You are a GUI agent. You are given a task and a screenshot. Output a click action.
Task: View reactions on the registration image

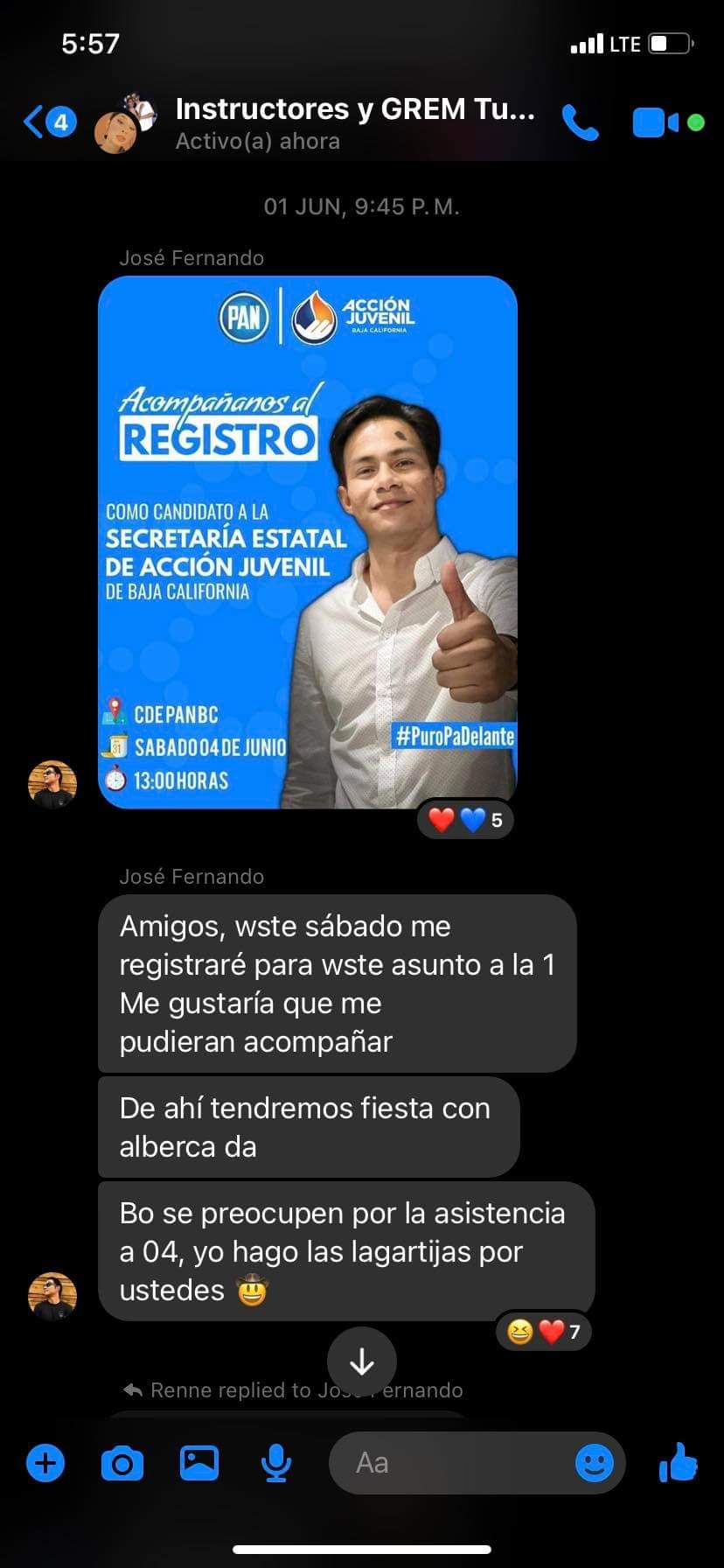pos(464,820)
